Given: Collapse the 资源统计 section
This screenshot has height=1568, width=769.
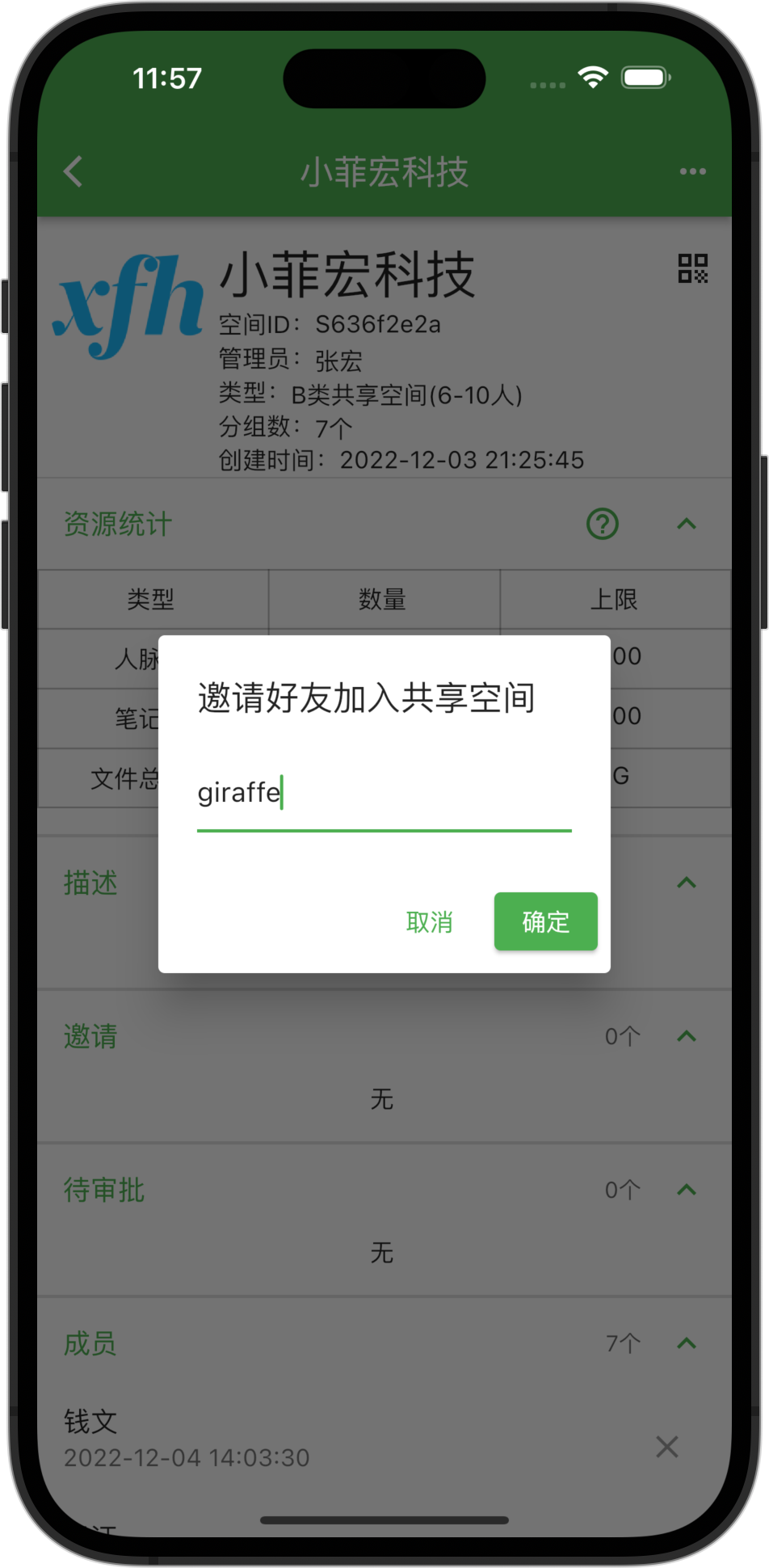Looking at the screenshot, I should (x=686, y=524).
